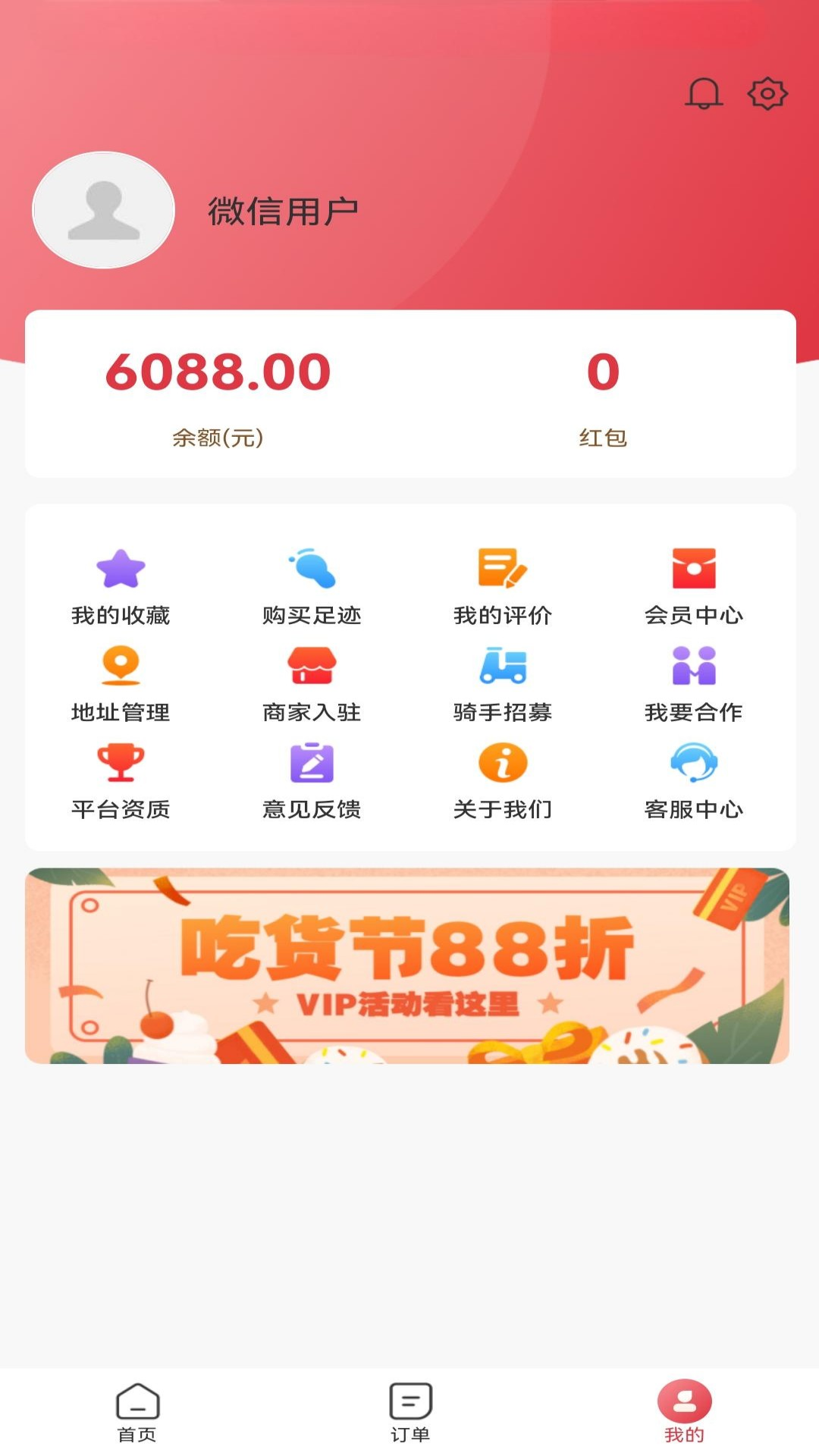819x1456 pixels.
Task: Switch to the 订单 orders tab
Action: (410, 1412)
